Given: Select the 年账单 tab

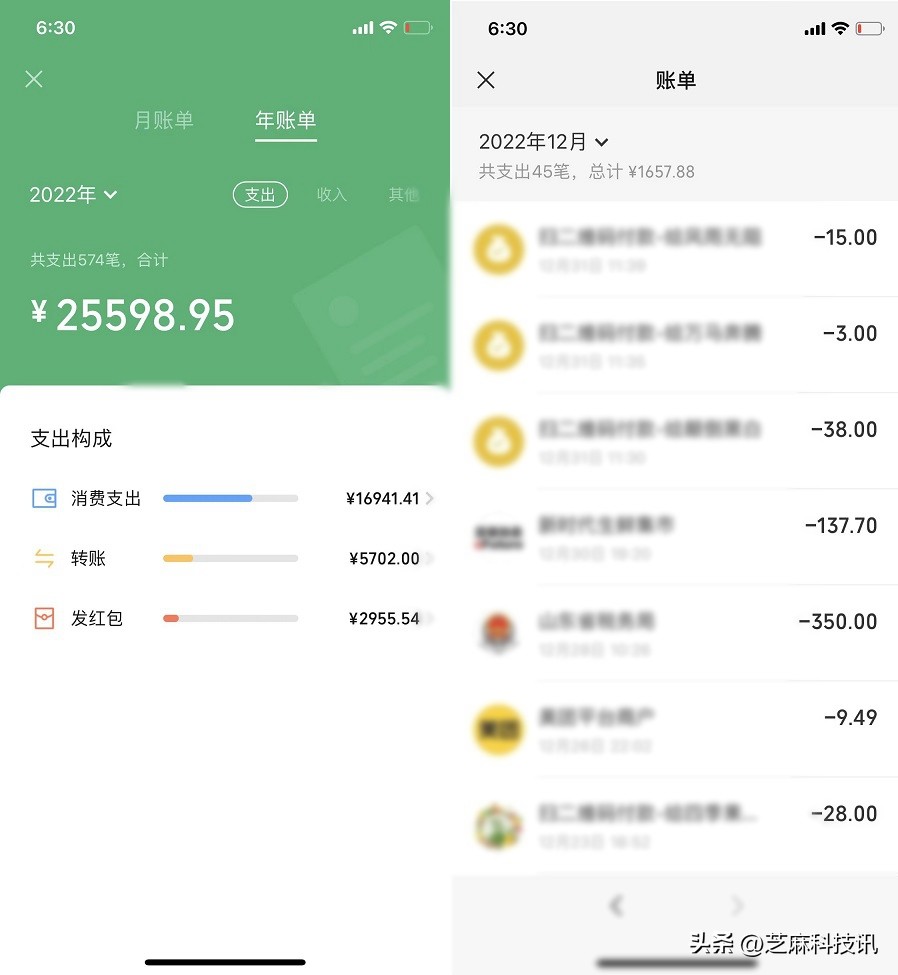Looking at the screenshot, I should pyautogui.click(x=286, y=121).
